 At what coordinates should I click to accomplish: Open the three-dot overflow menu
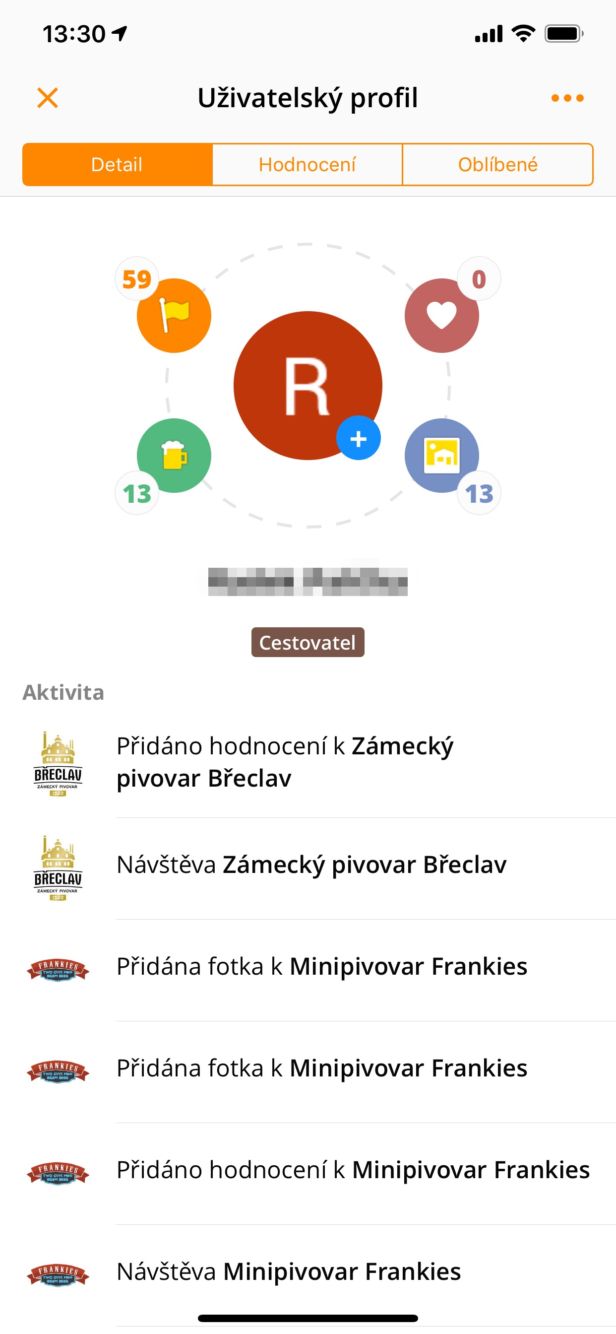567,98
